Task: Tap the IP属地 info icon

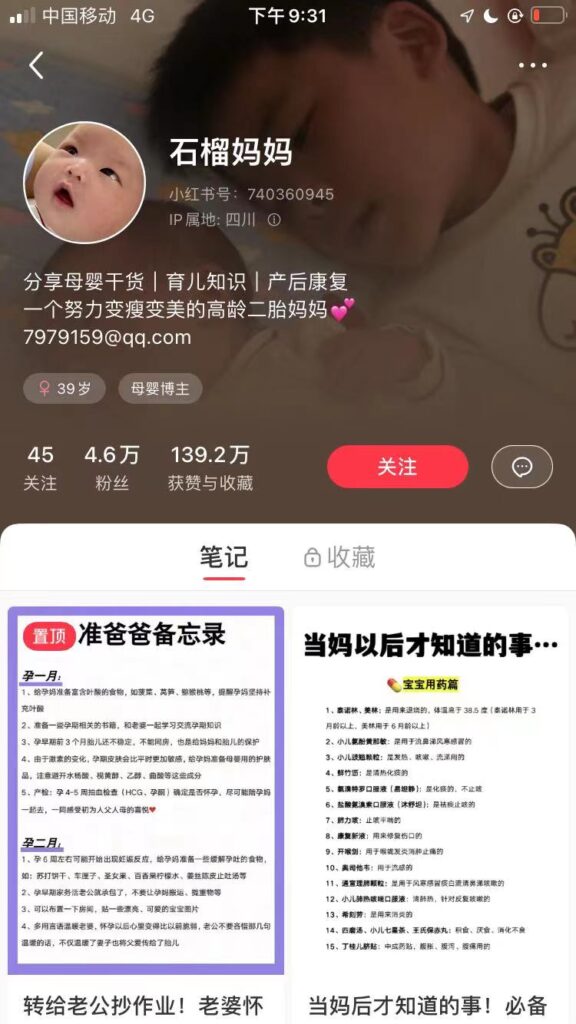Action: (x=274, y=220)
